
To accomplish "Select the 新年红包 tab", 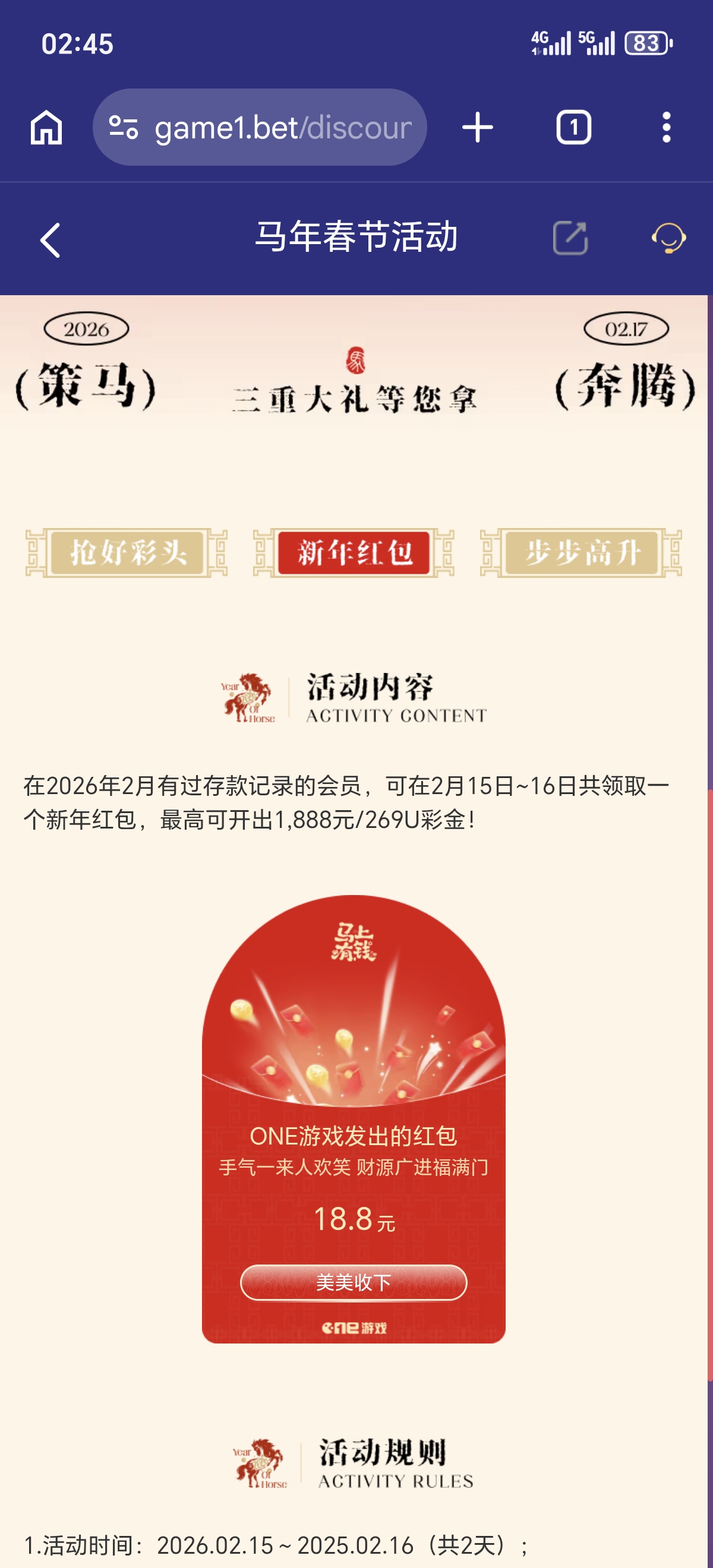I will click(354, 553).
